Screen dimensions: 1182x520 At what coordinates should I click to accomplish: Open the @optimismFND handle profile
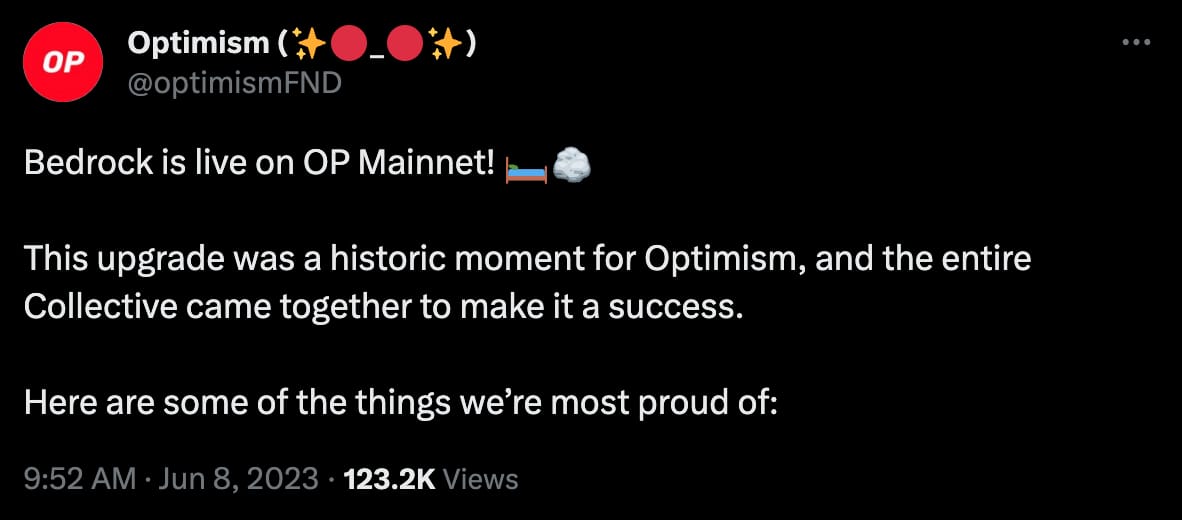point(234,83)
